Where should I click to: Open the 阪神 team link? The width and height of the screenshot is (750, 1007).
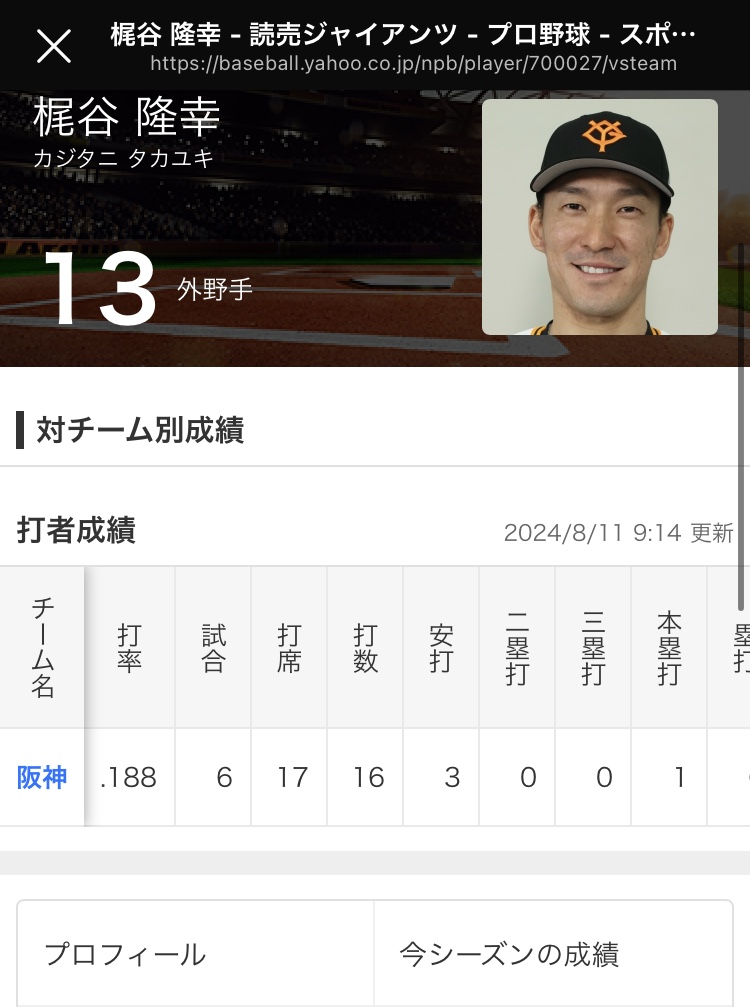pos(42,777)
